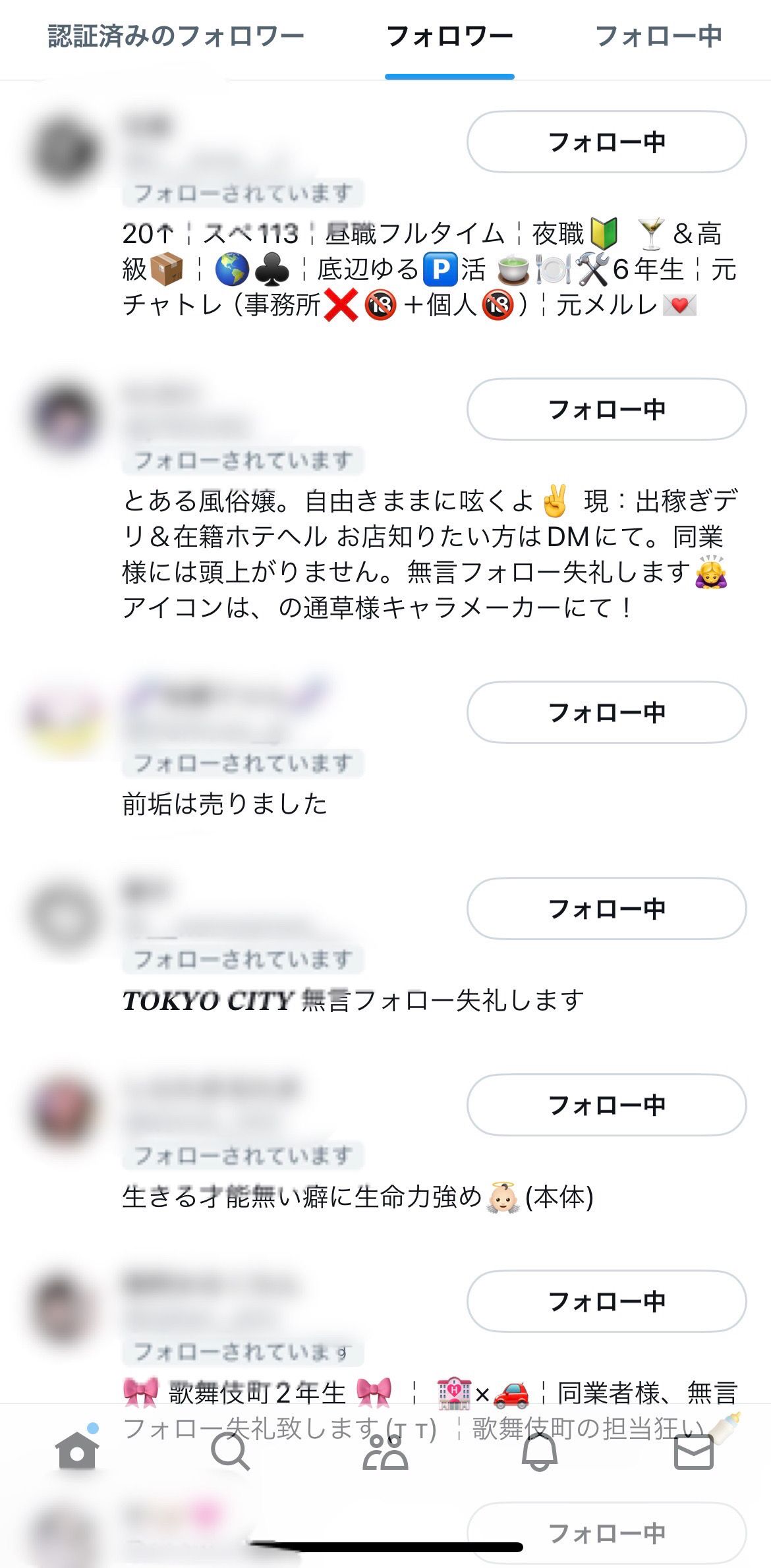Screen dimensions: 771x1568
Task: Open direct messages envelope
Action: click(x=694, y=1451)
